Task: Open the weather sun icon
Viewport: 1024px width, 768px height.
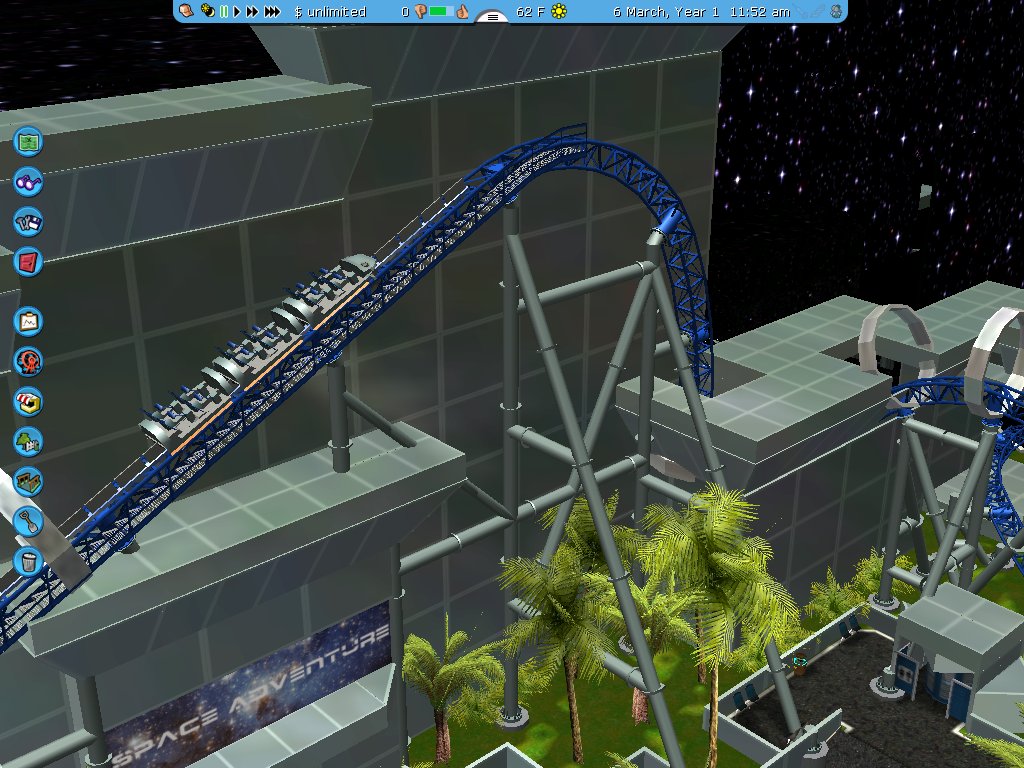Action: click(x=559, y=12)
